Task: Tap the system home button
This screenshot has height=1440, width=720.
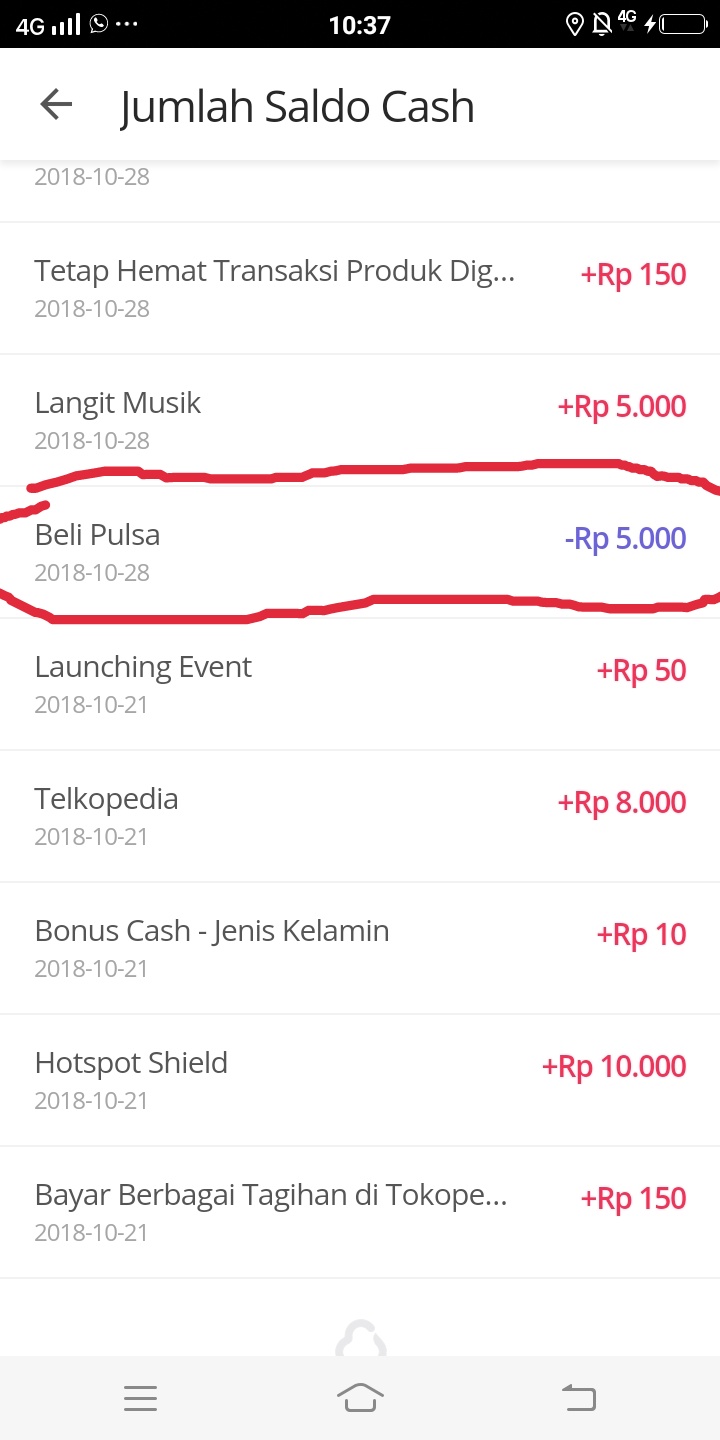Action: pyautogui.click(x=360, y=1398)
